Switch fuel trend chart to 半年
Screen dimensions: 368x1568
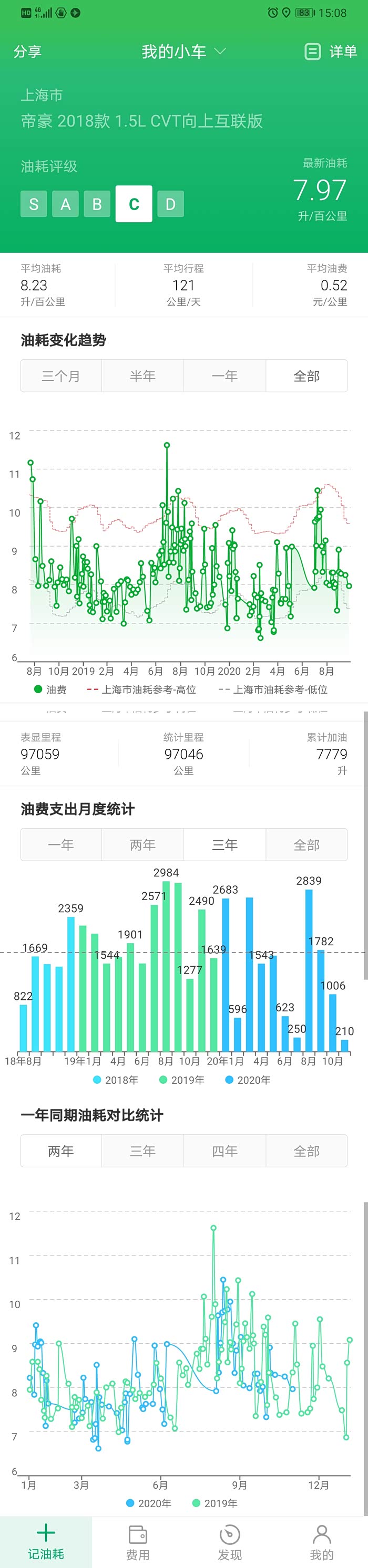tap(142, 376)
